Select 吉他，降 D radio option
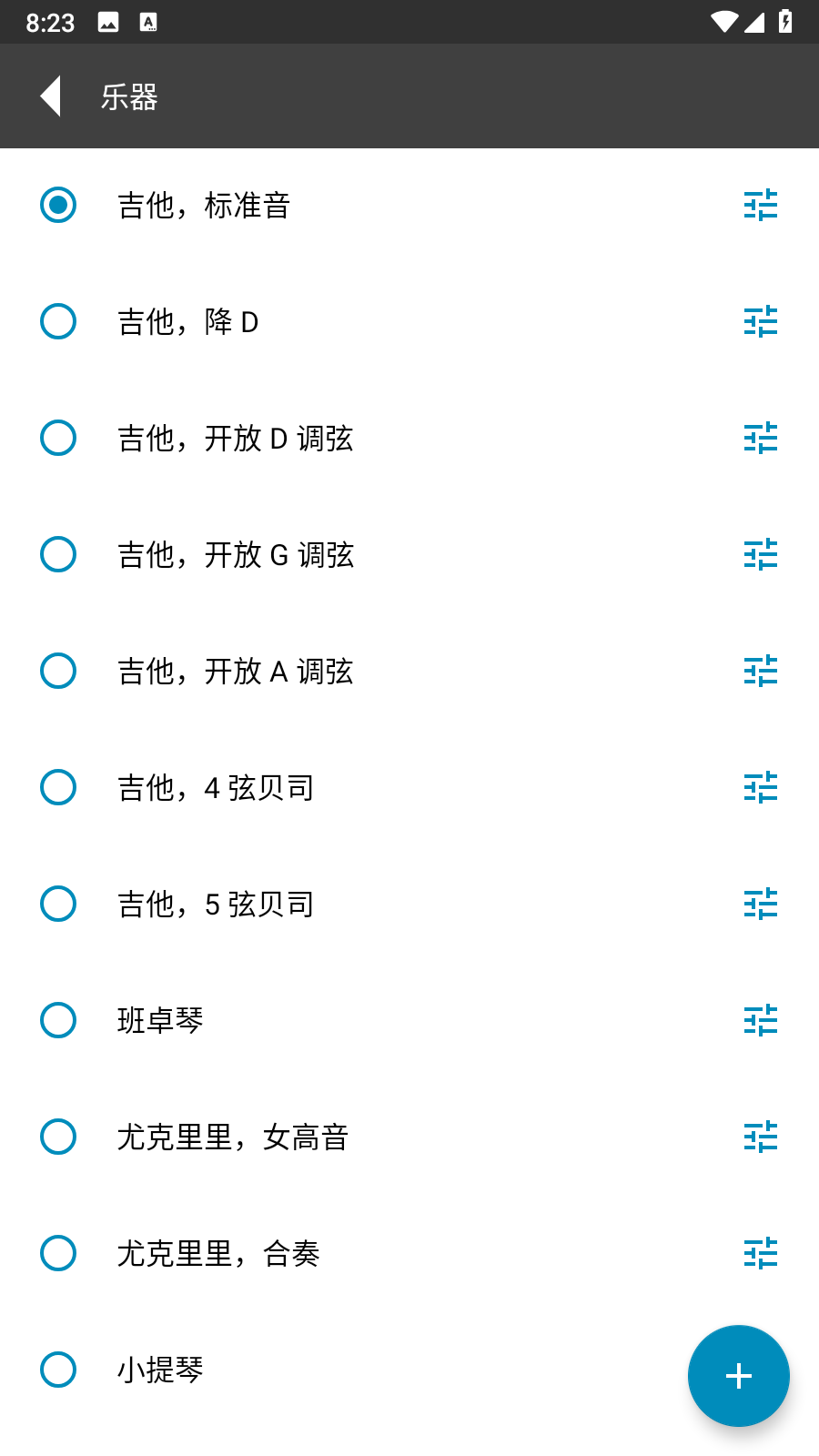 point(58,321)
